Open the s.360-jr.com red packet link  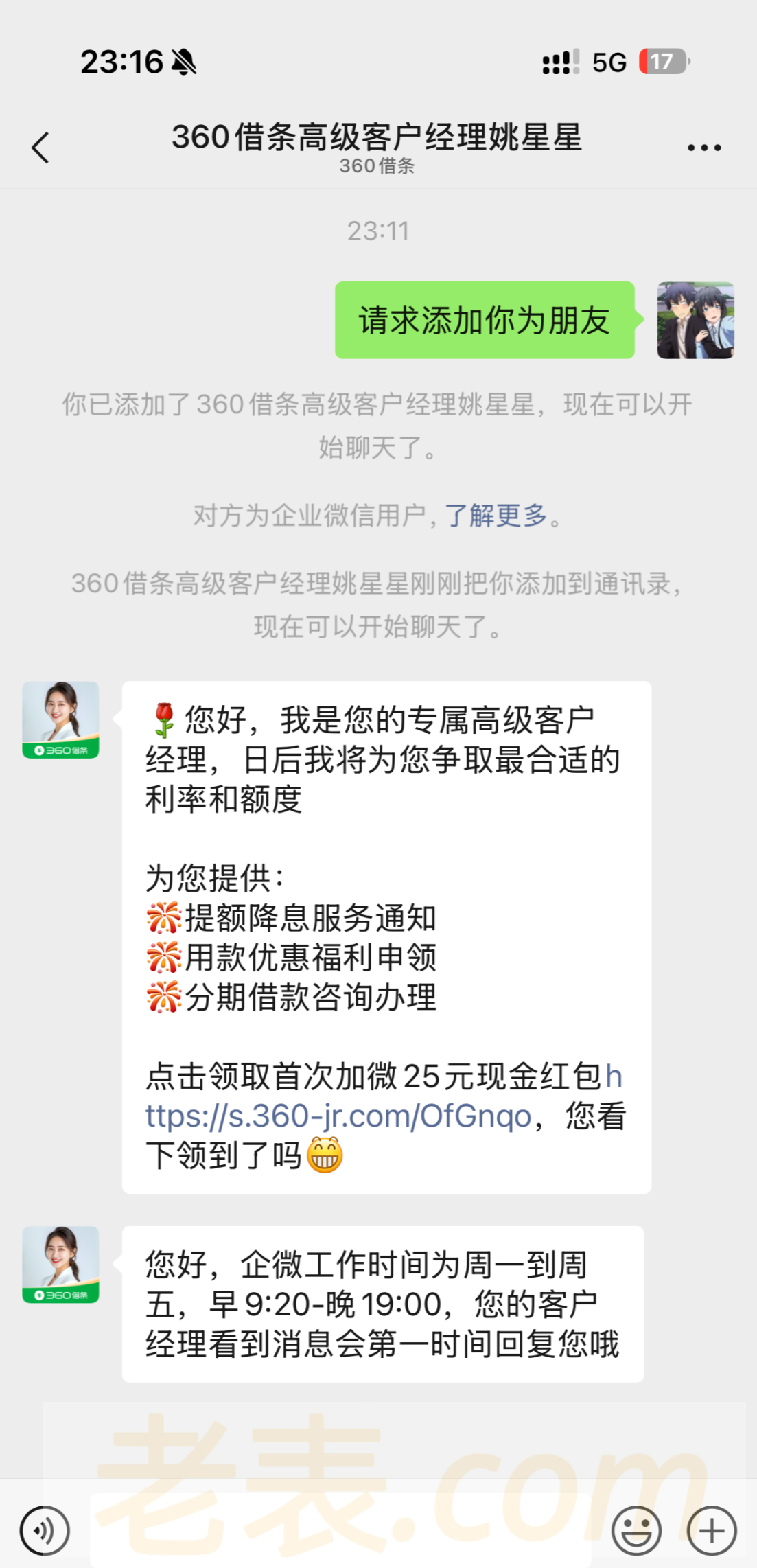click(338, 1116)
